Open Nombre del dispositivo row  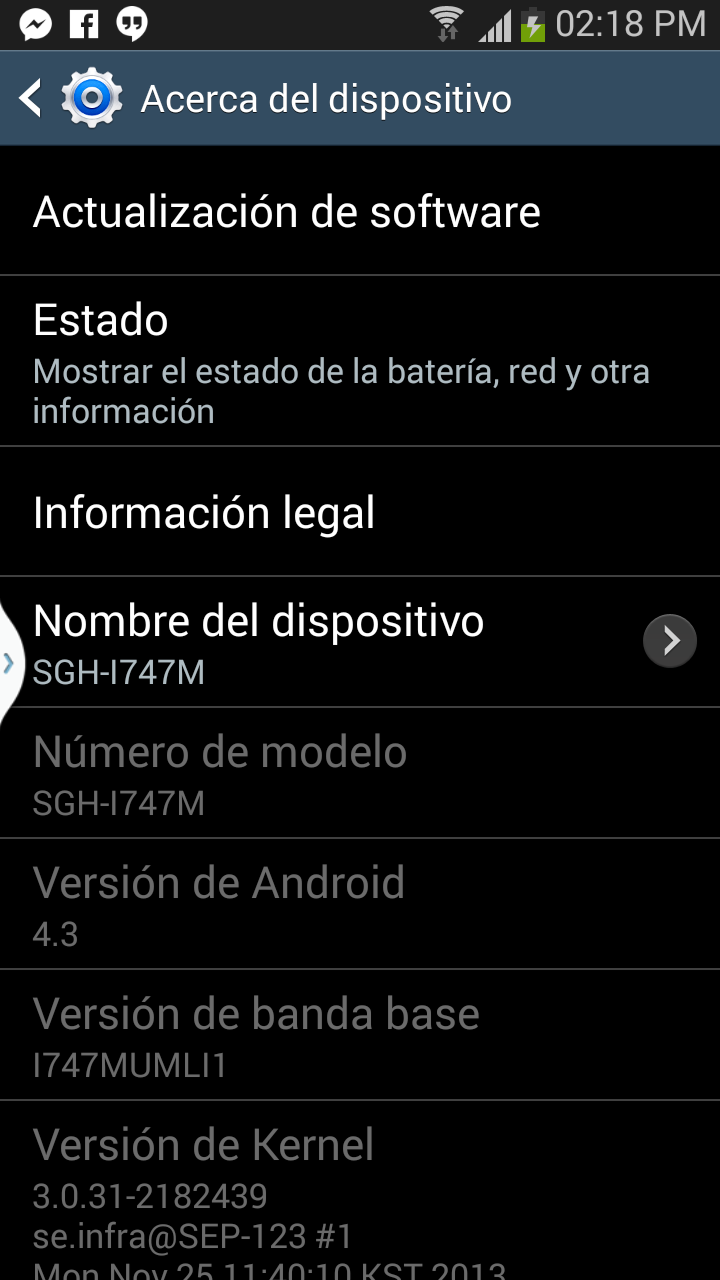pos(360,642)
